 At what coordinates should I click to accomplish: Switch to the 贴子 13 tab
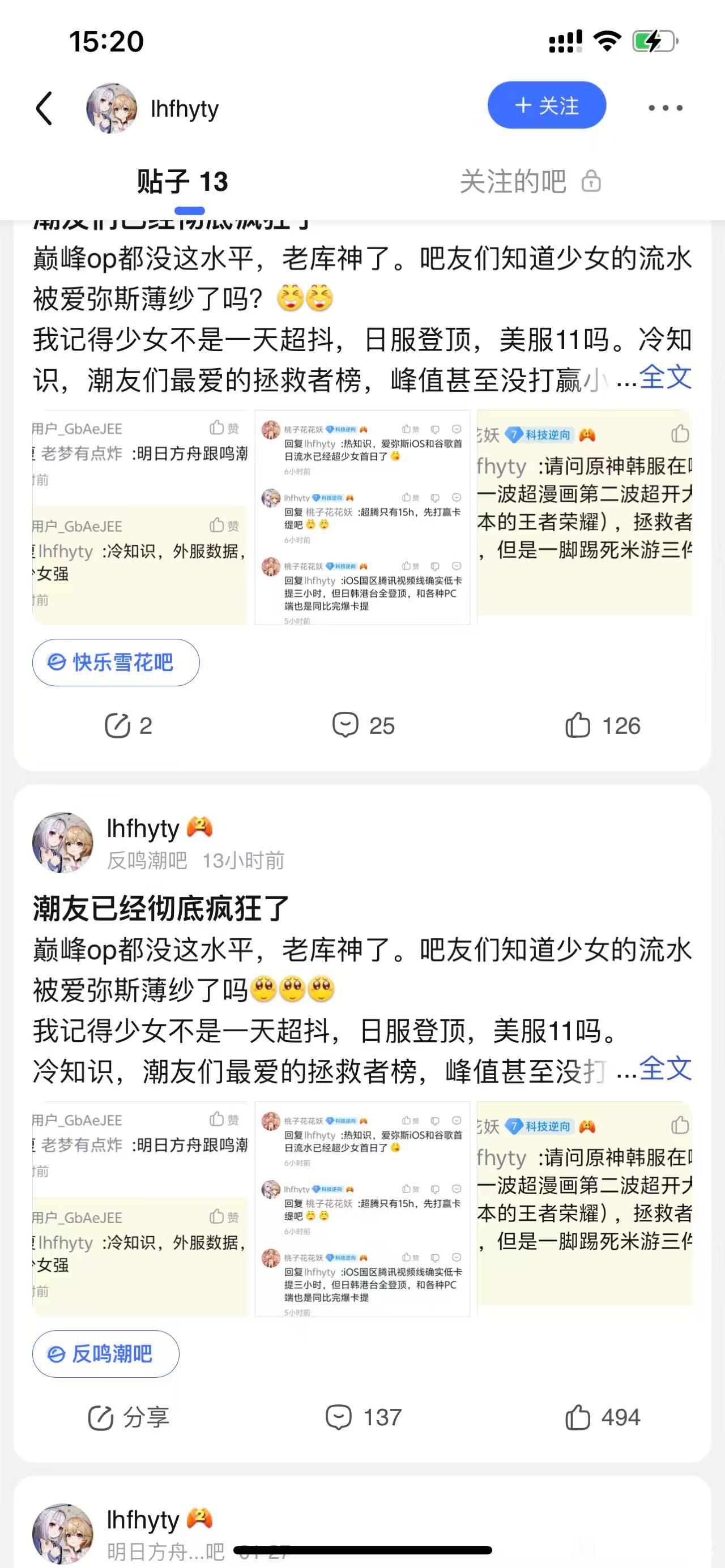click(182, 181)
